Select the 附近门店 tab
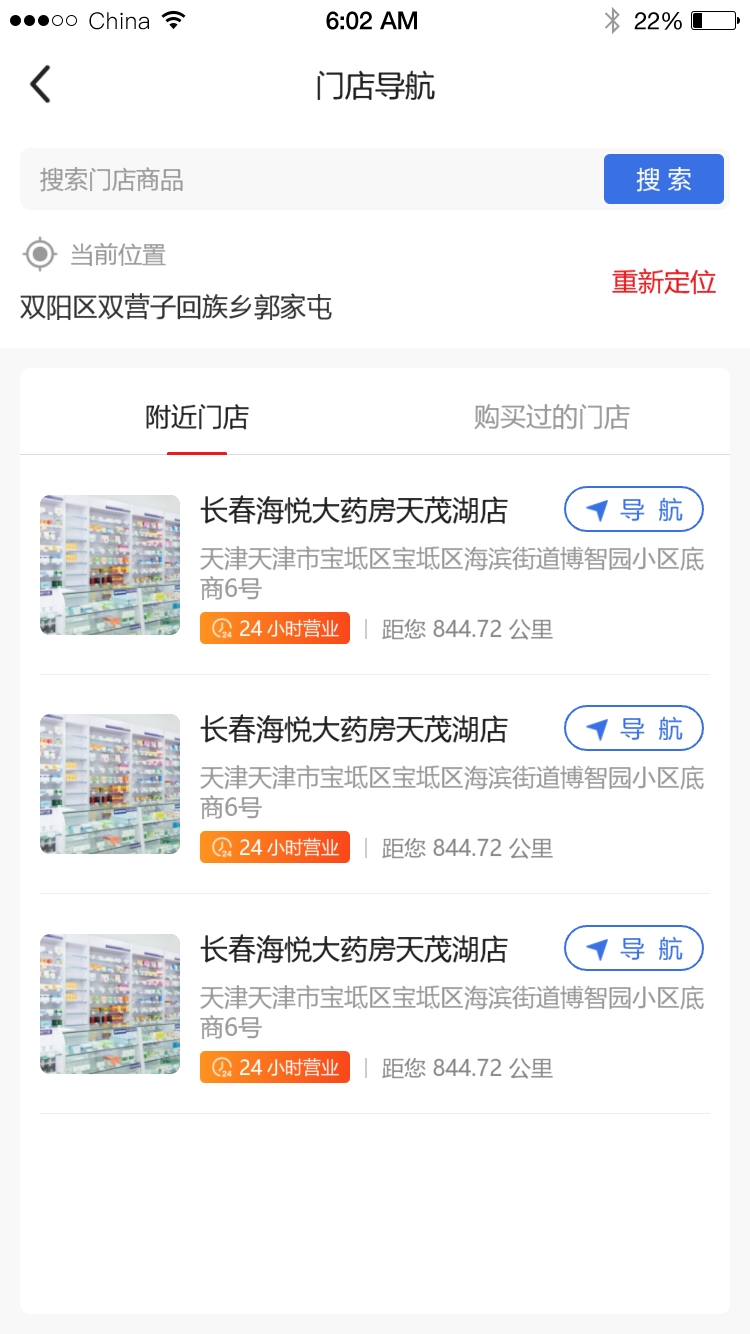The width and height of the screenshot is (750, 1334). click(x=198, y=418)
